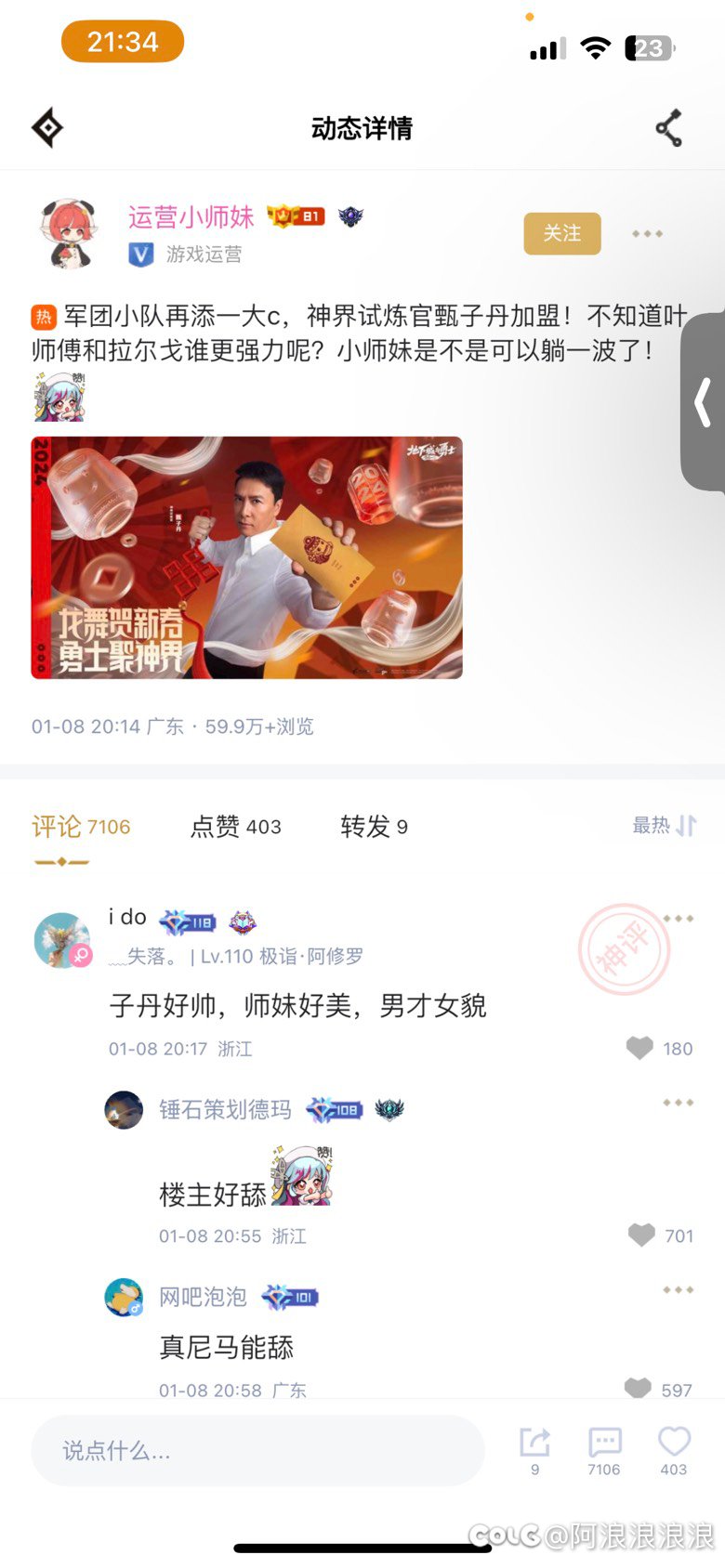Tap the Colg logo icon top left
The image size is (725, 1568).
click(45, 126)
